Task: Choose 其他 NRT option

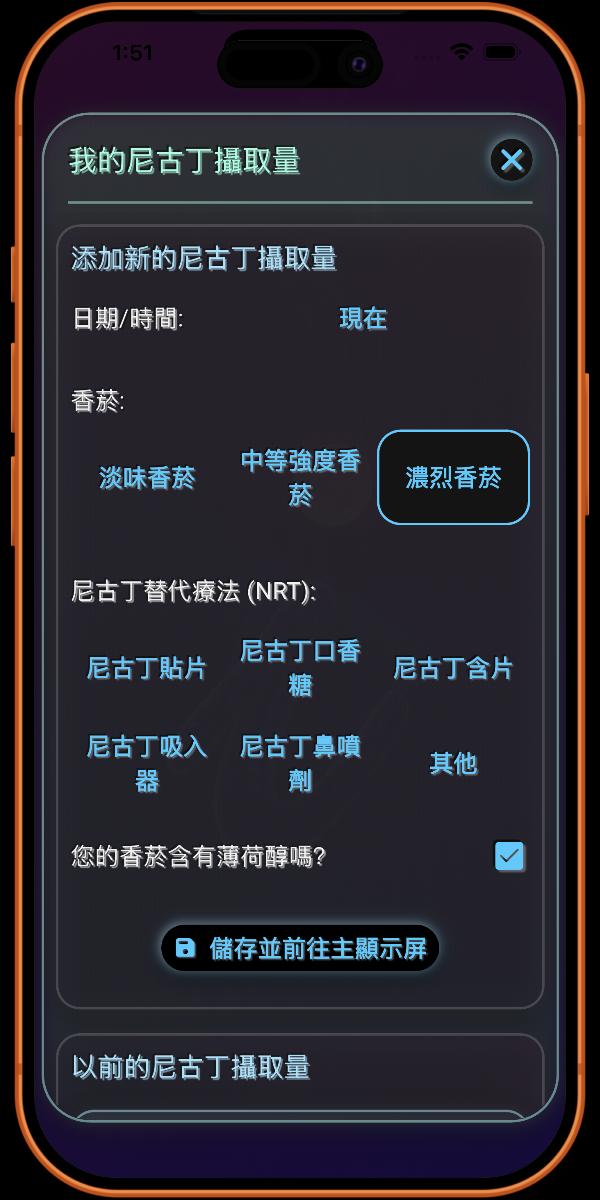Action: tap(453, 763)
